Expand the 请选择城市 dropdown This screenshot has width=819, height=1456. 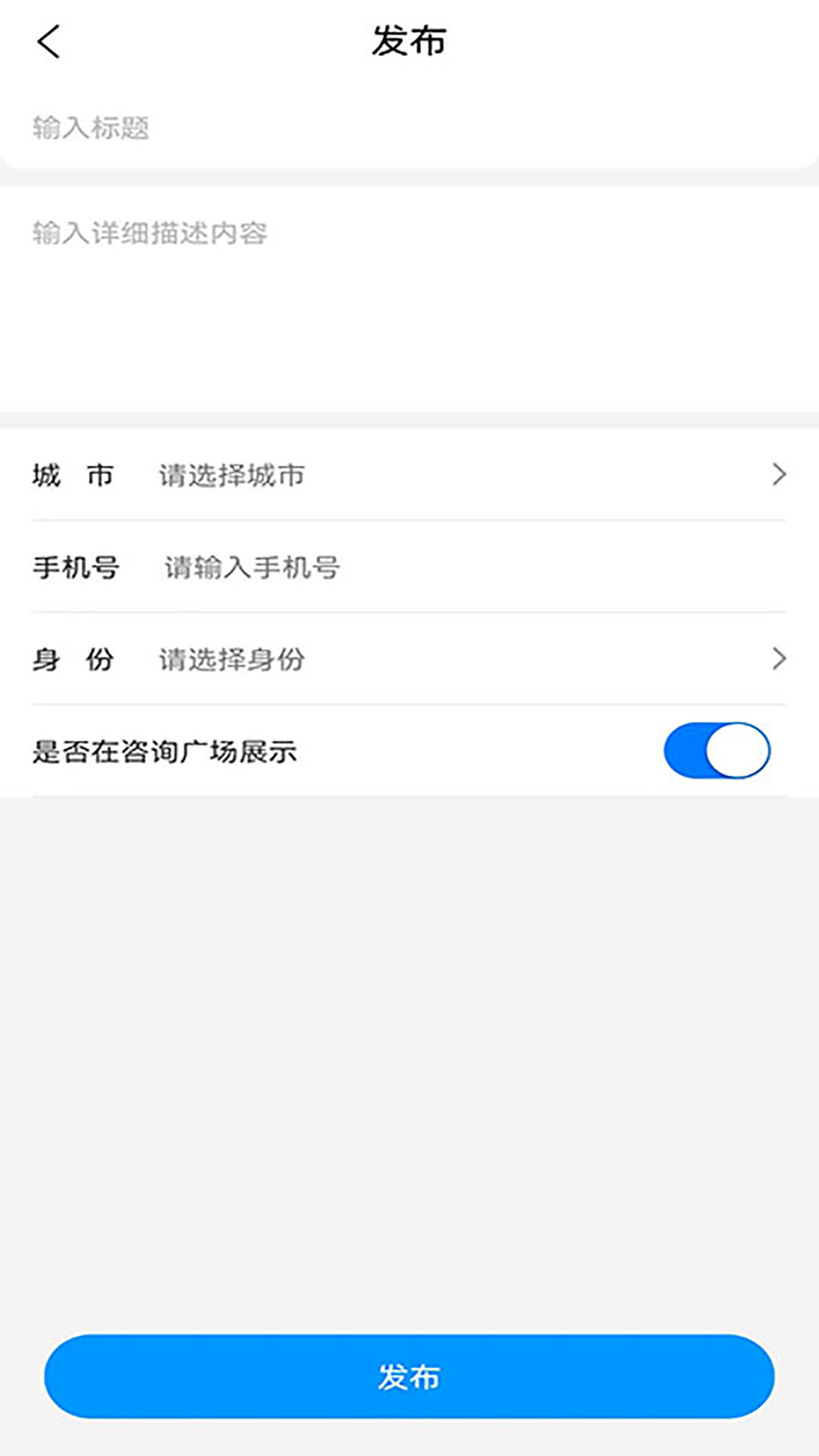point(230,475)
